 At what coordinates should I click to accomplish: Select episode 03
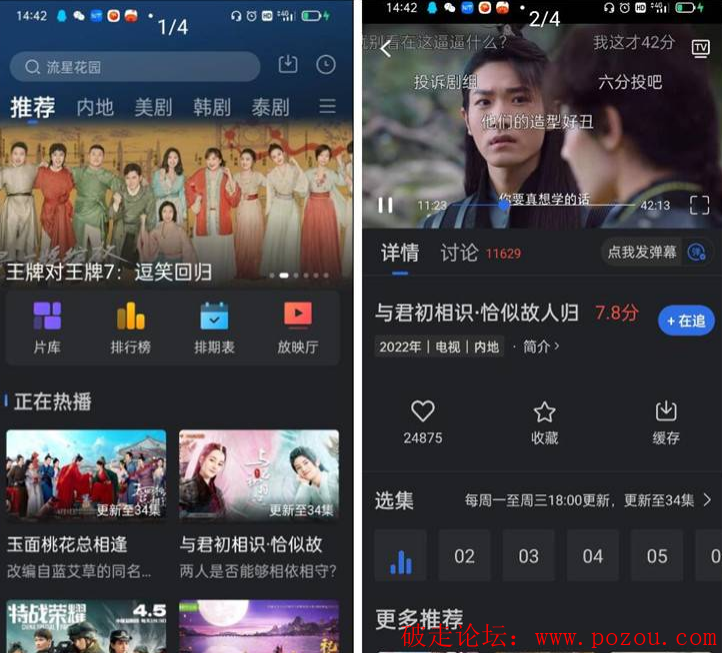point(529,556)
